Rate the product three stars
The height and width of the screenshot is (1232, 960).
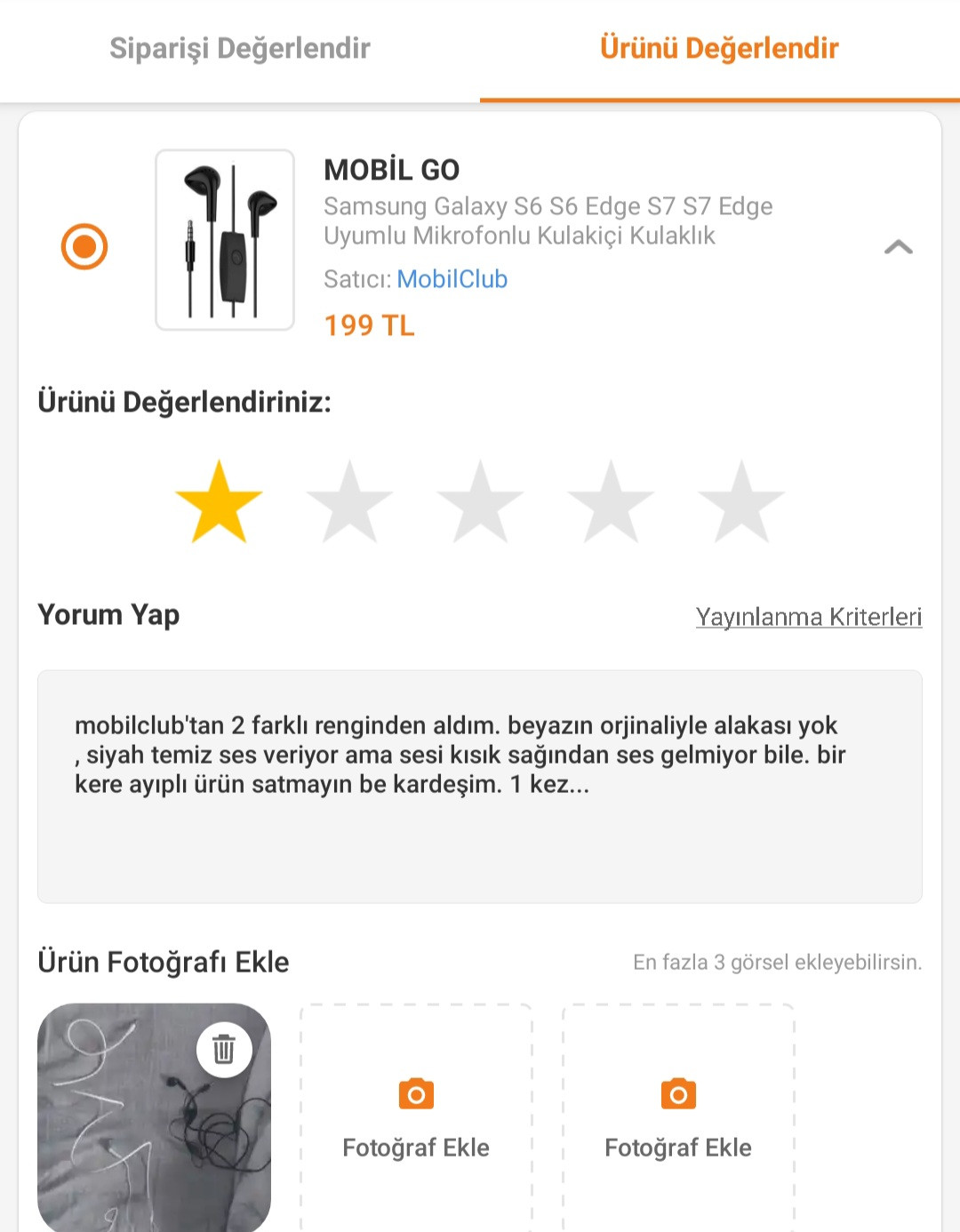(480, 502)
